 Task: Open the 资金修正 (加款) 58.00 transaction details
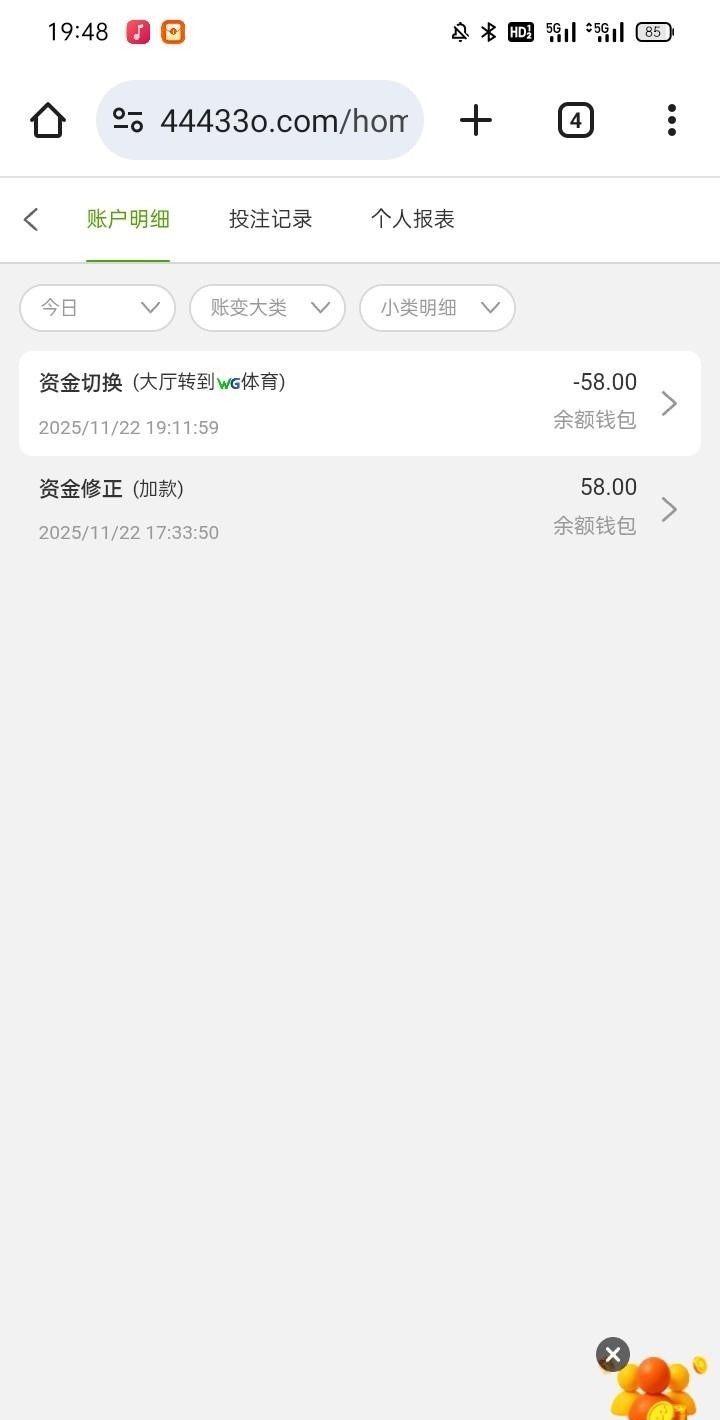[360, 509]
